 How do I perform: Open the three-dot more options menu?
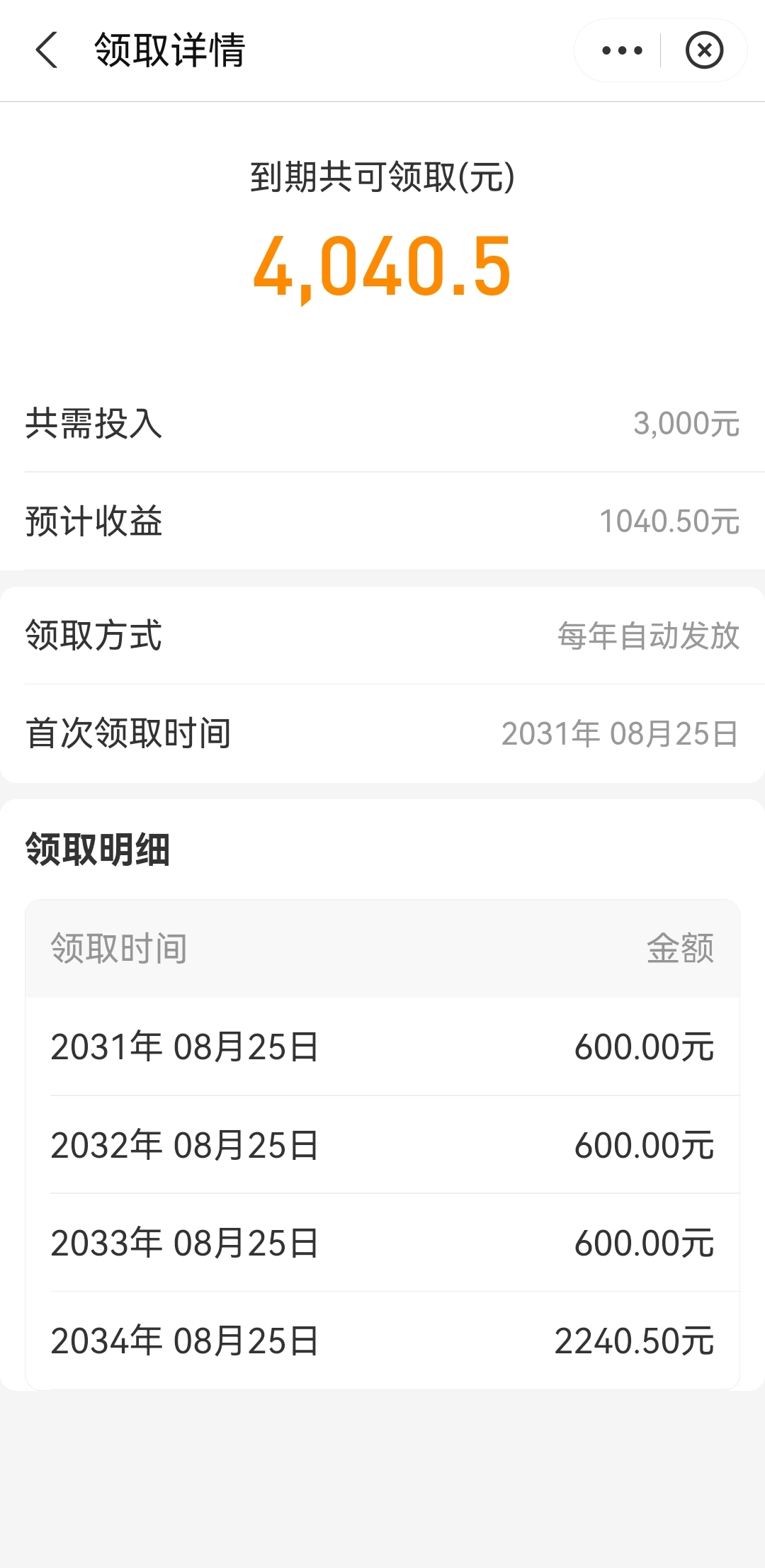621,50
